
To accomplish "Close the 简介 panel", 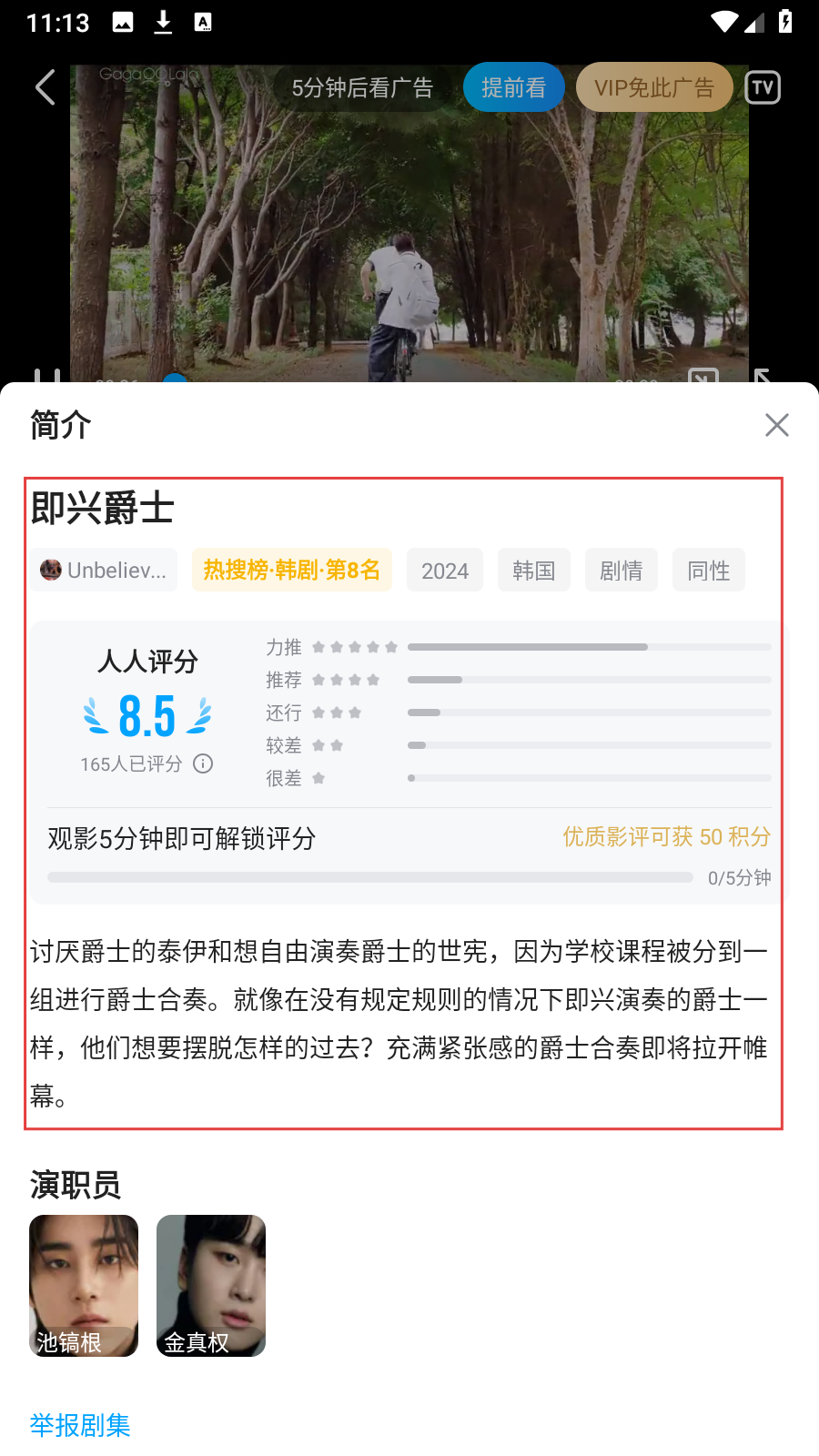I will (x=777, y=425).
